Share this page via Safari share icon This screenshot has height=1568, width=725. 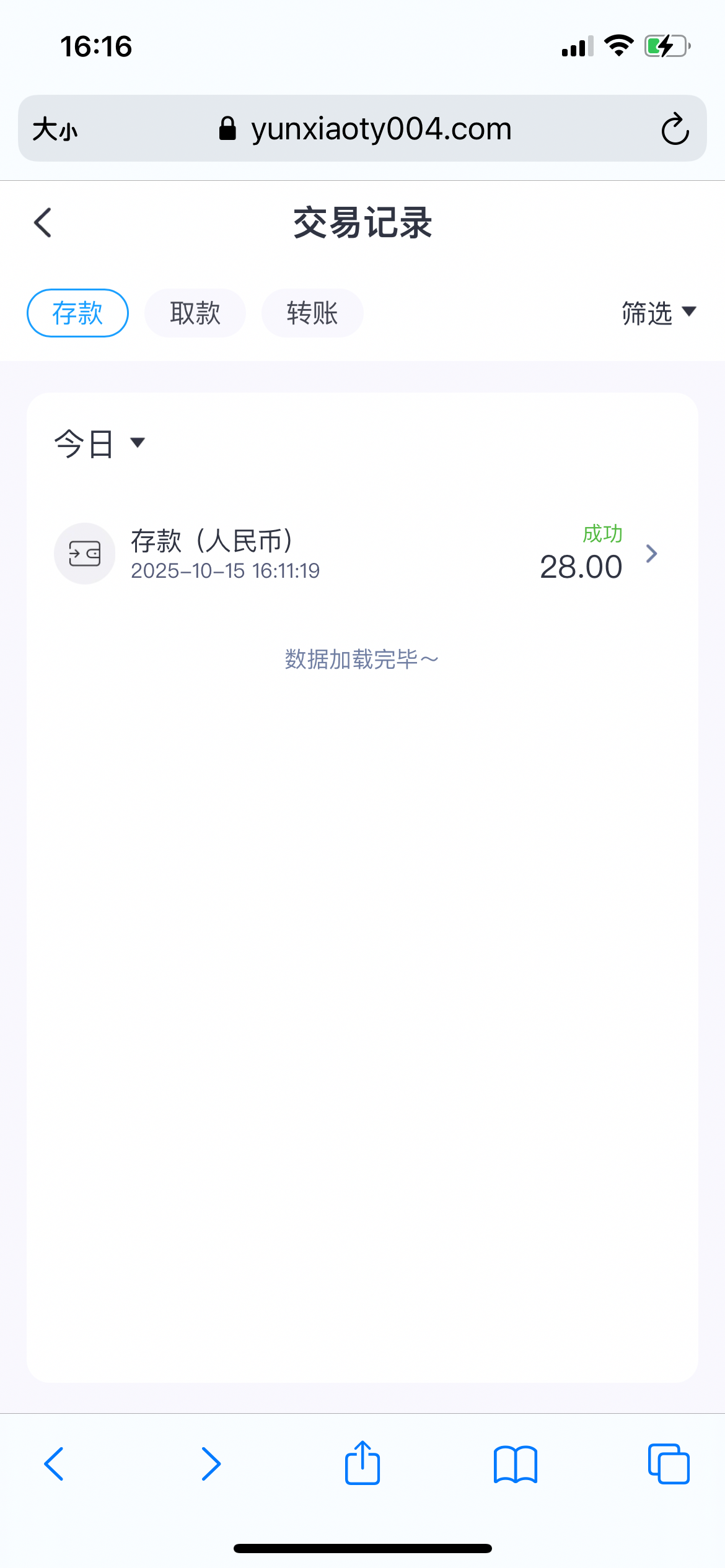coord(362,1464)
